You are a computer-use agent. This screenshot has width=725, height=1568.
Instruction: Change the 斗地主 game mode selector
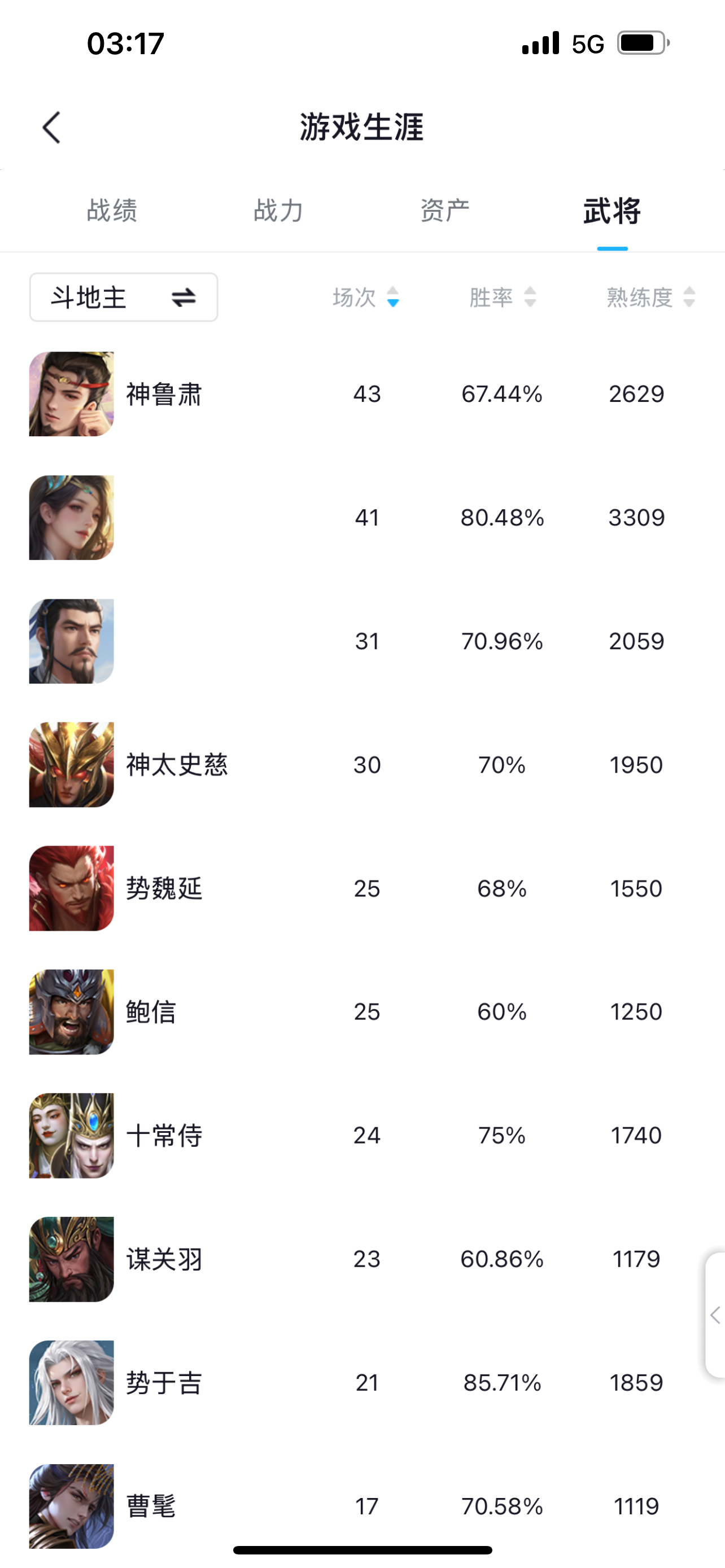click(x=124, y=297)
